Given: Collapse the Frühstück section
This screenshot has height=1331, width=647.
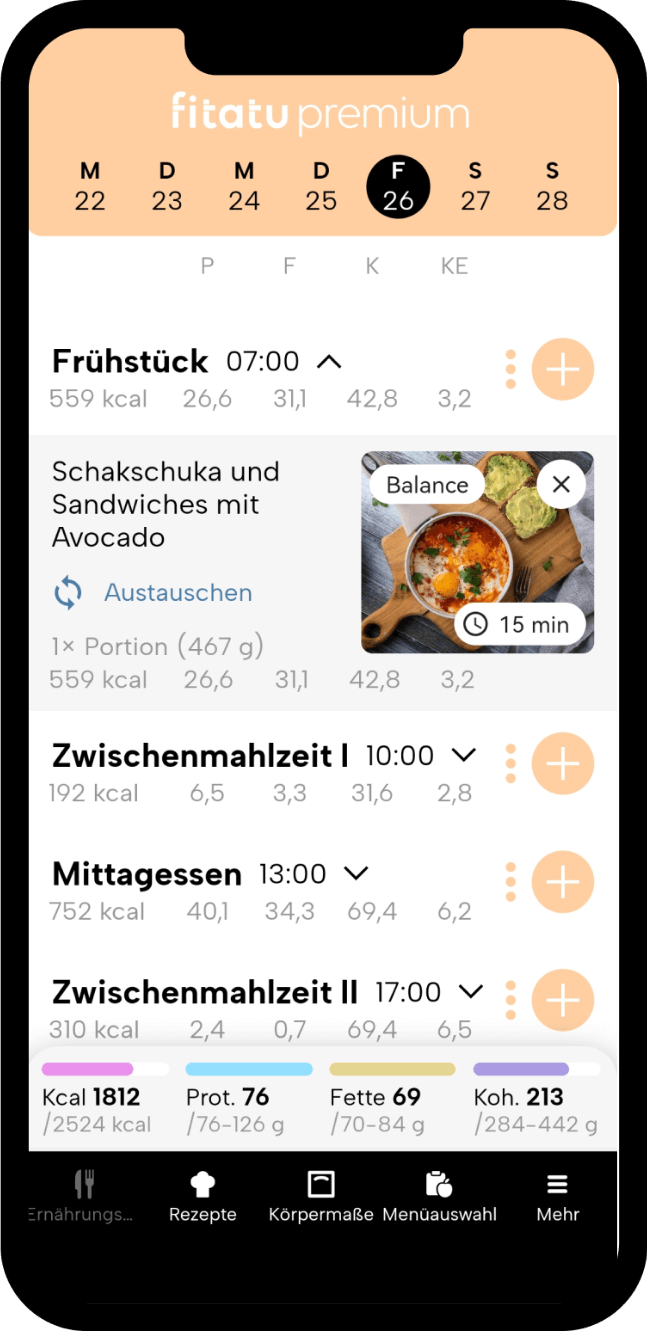Looking at the screenshot, I should (329, 362).
